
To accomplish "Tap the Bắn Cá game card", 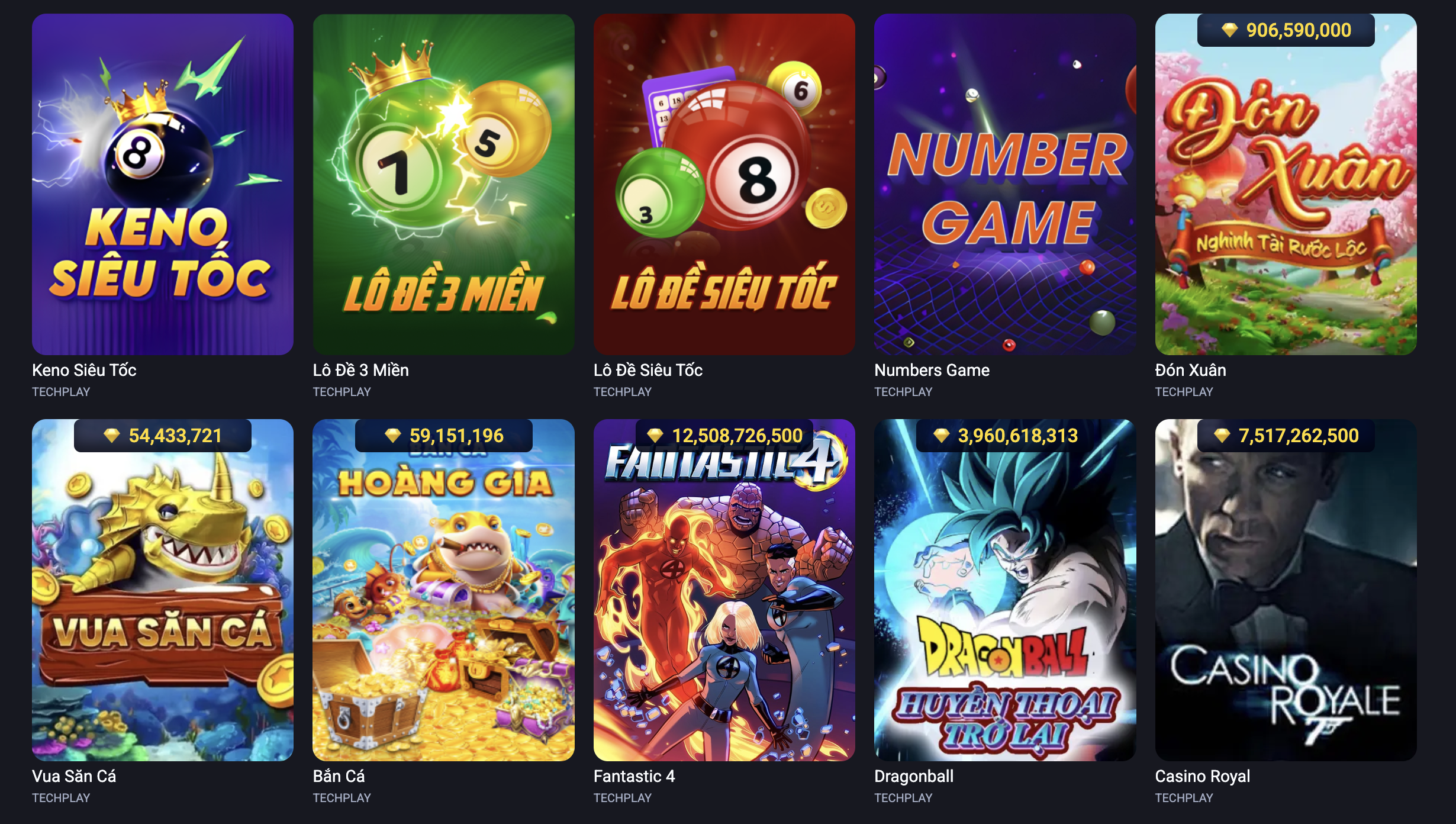I will point(443,598).
